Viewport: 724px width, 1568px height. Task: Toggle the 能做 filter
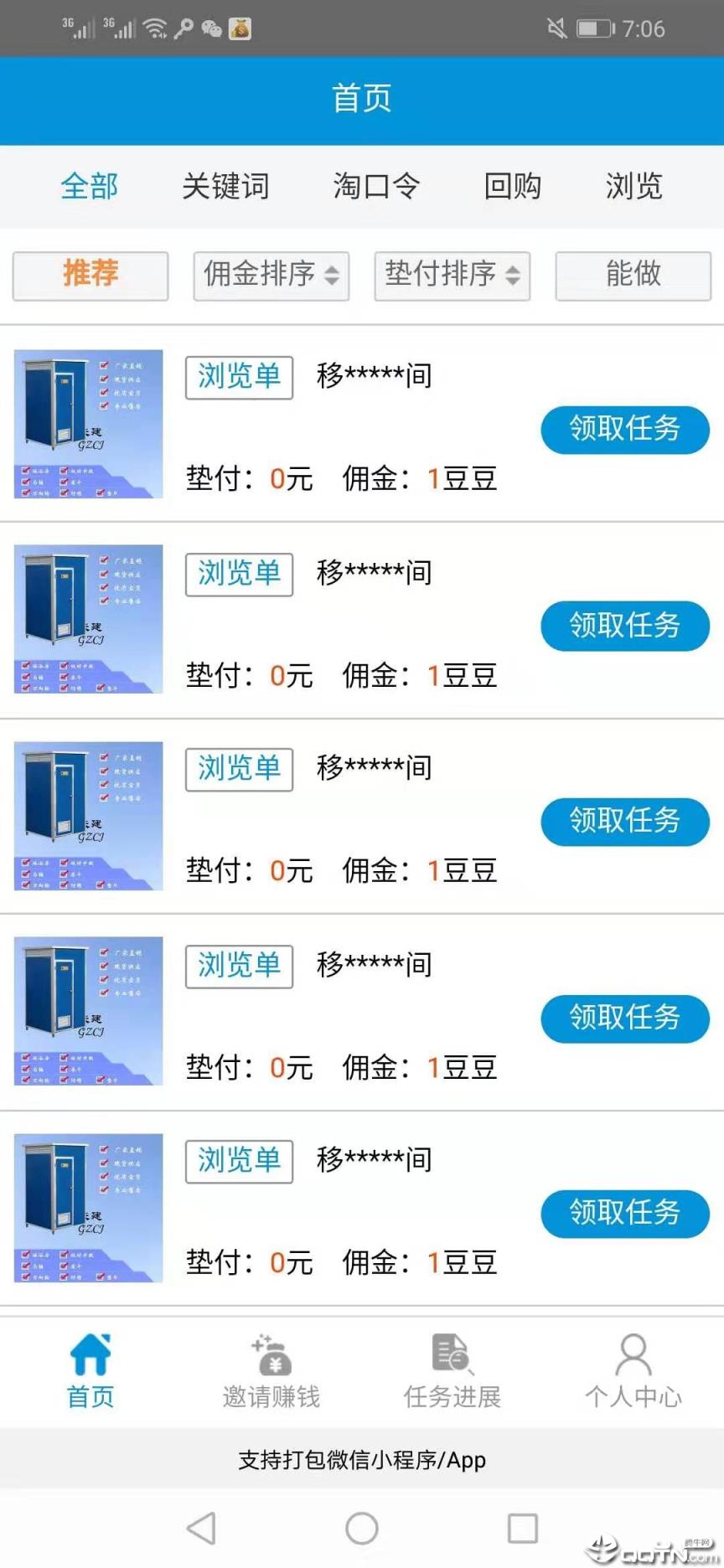633,276
